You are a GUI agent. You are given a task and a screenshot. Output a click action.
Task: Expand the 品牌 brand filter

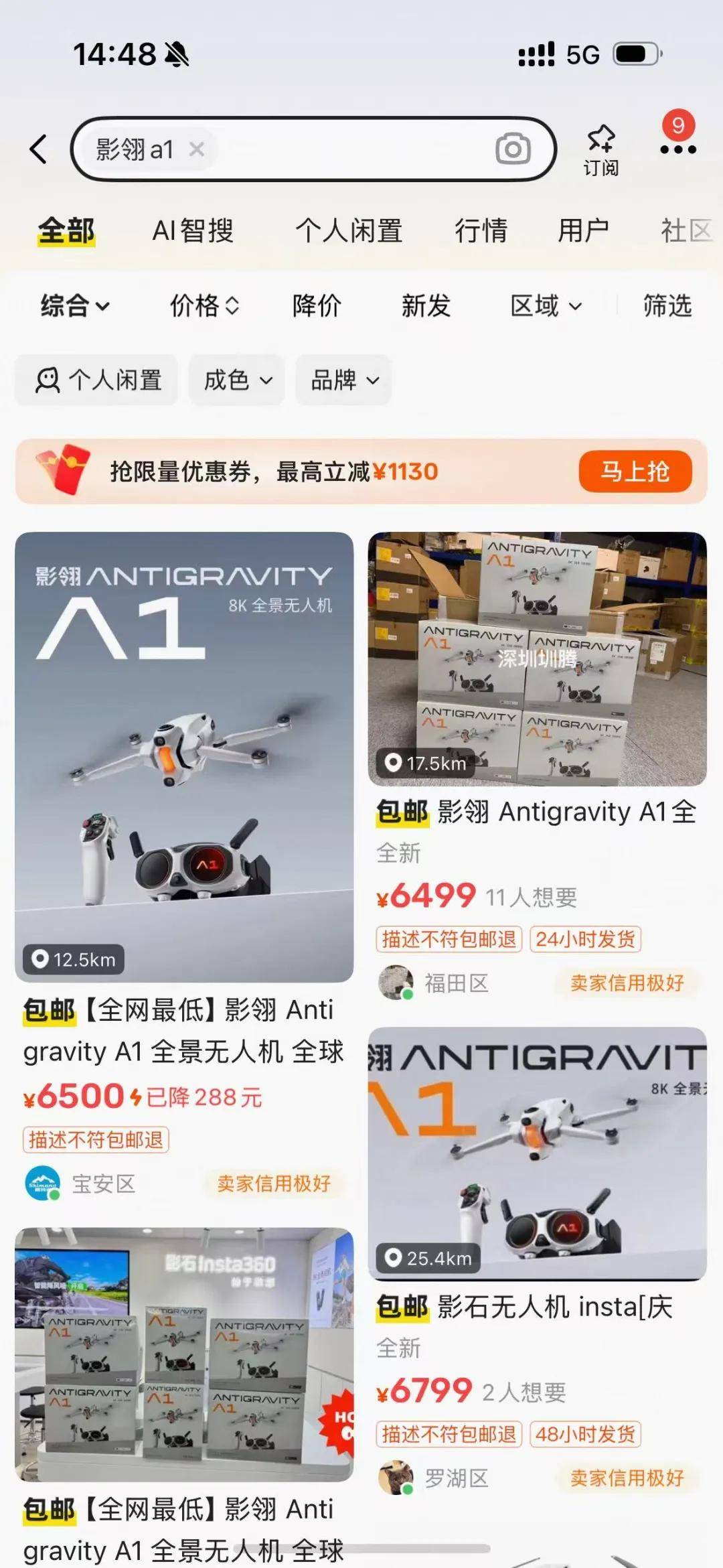tap(344, 380)
